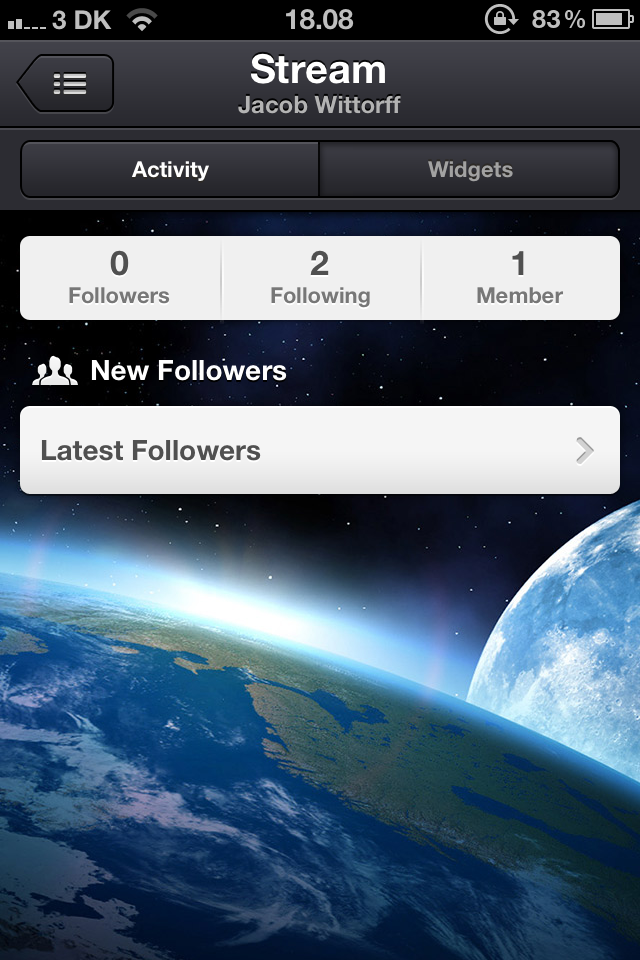Open the menu list button
This screenshot has width=640, height=960.
[x=68, y=83]
